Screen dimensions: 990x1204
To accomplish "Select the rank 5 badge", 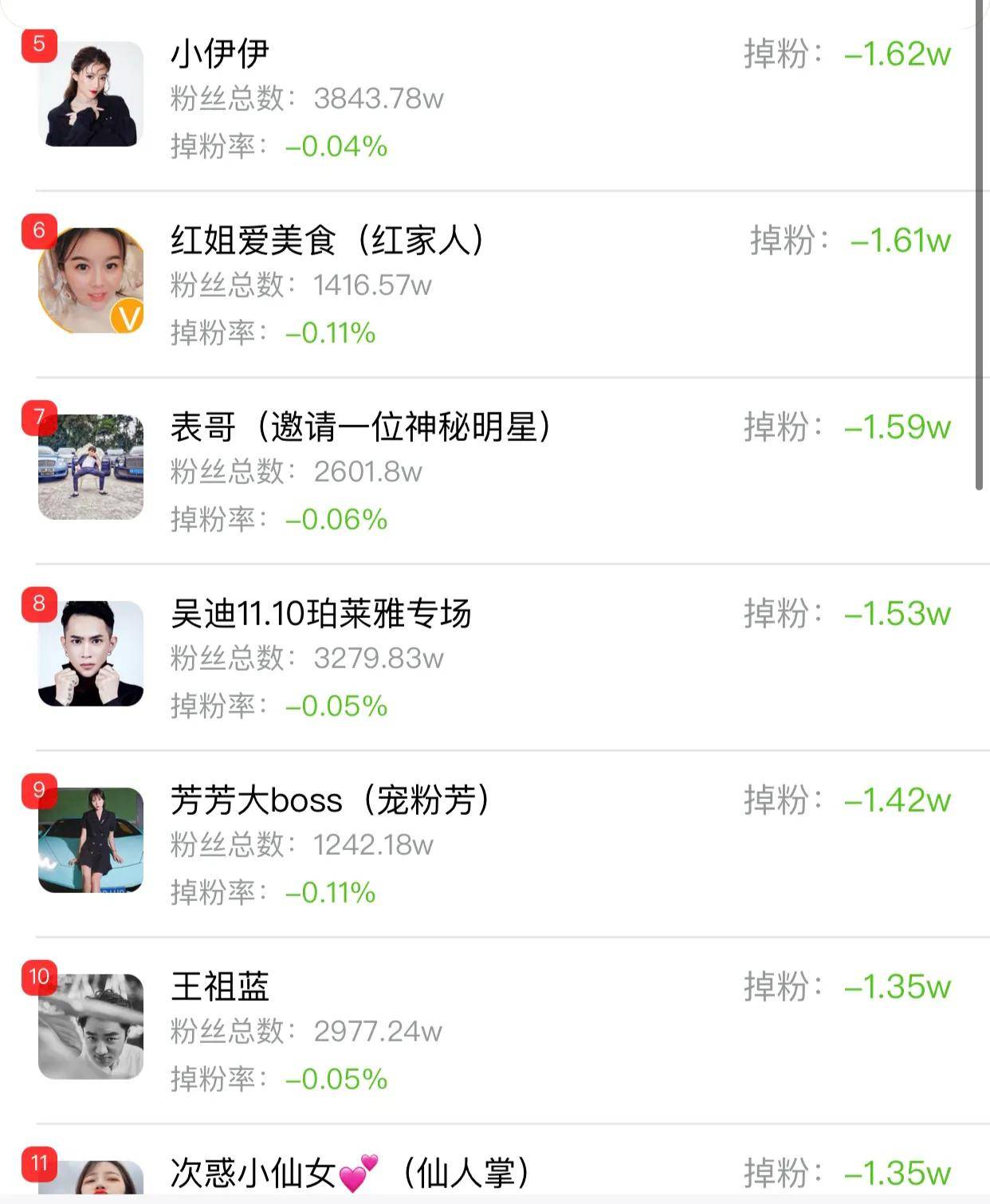I will click(39, 46).
